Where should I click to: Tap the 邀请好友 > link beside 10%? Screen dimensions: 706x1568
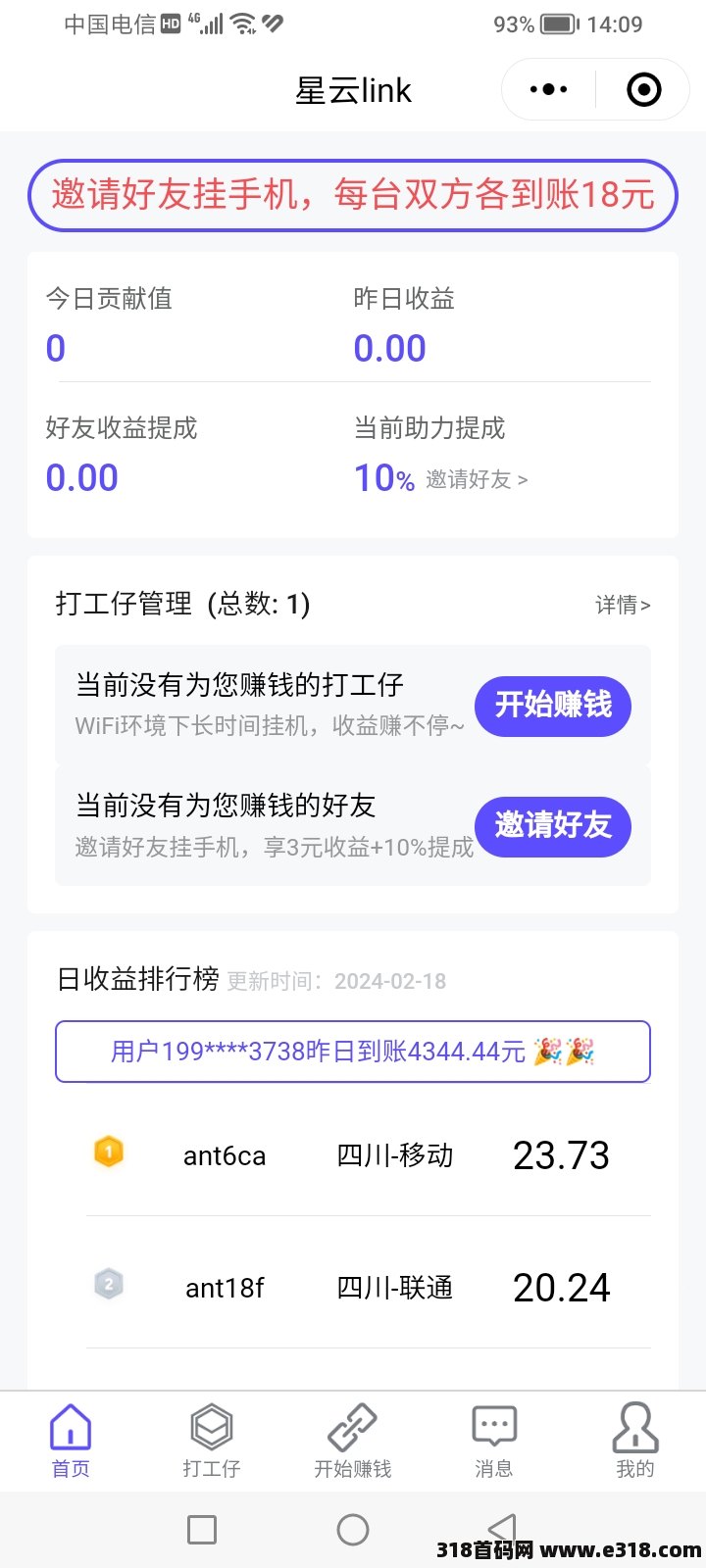[x=477, y=479]
